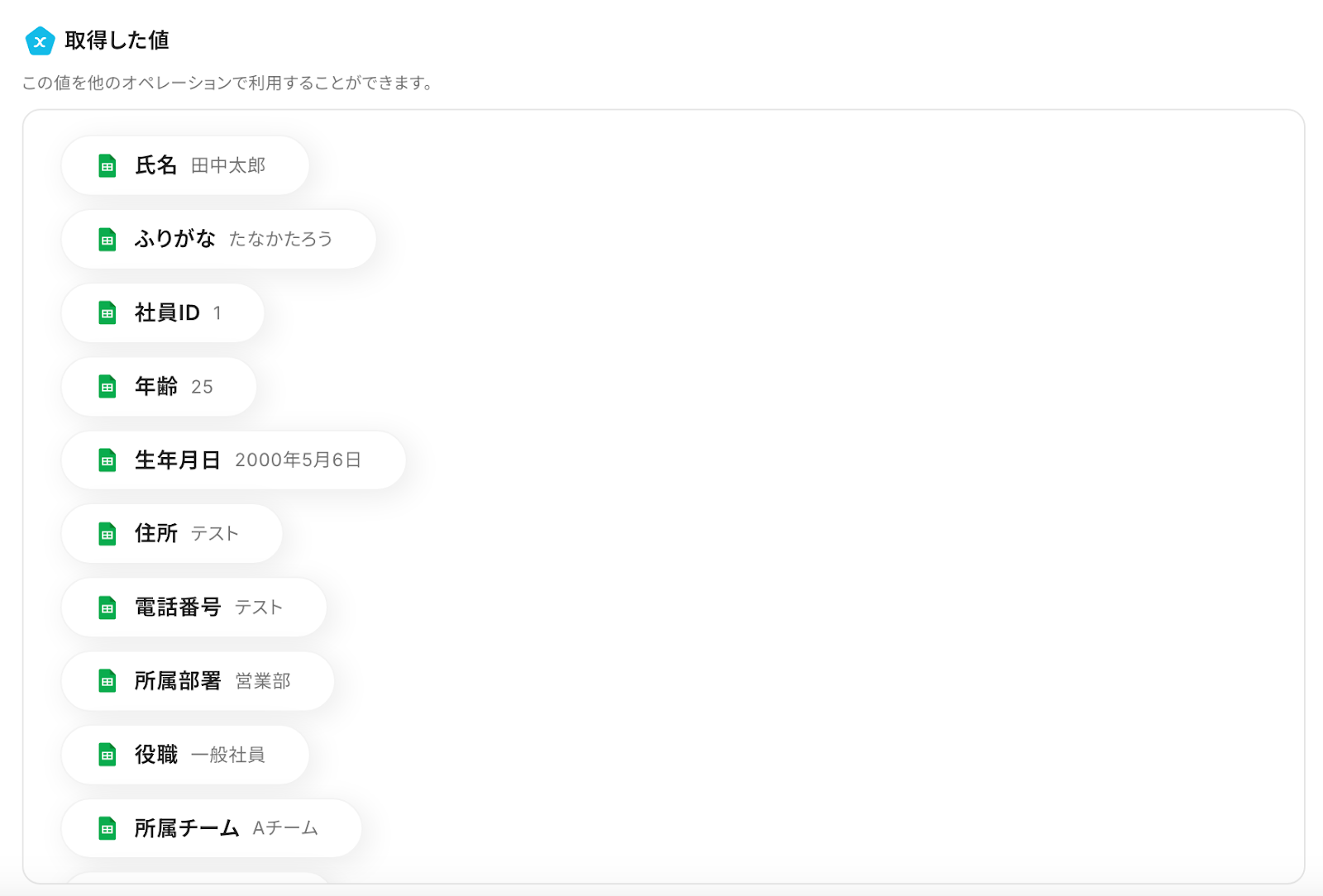Viewport: 1323px width, 896px height.
Task: Tap the 住所 value chip
Action: pyautogui.click(x=172, y=533)
